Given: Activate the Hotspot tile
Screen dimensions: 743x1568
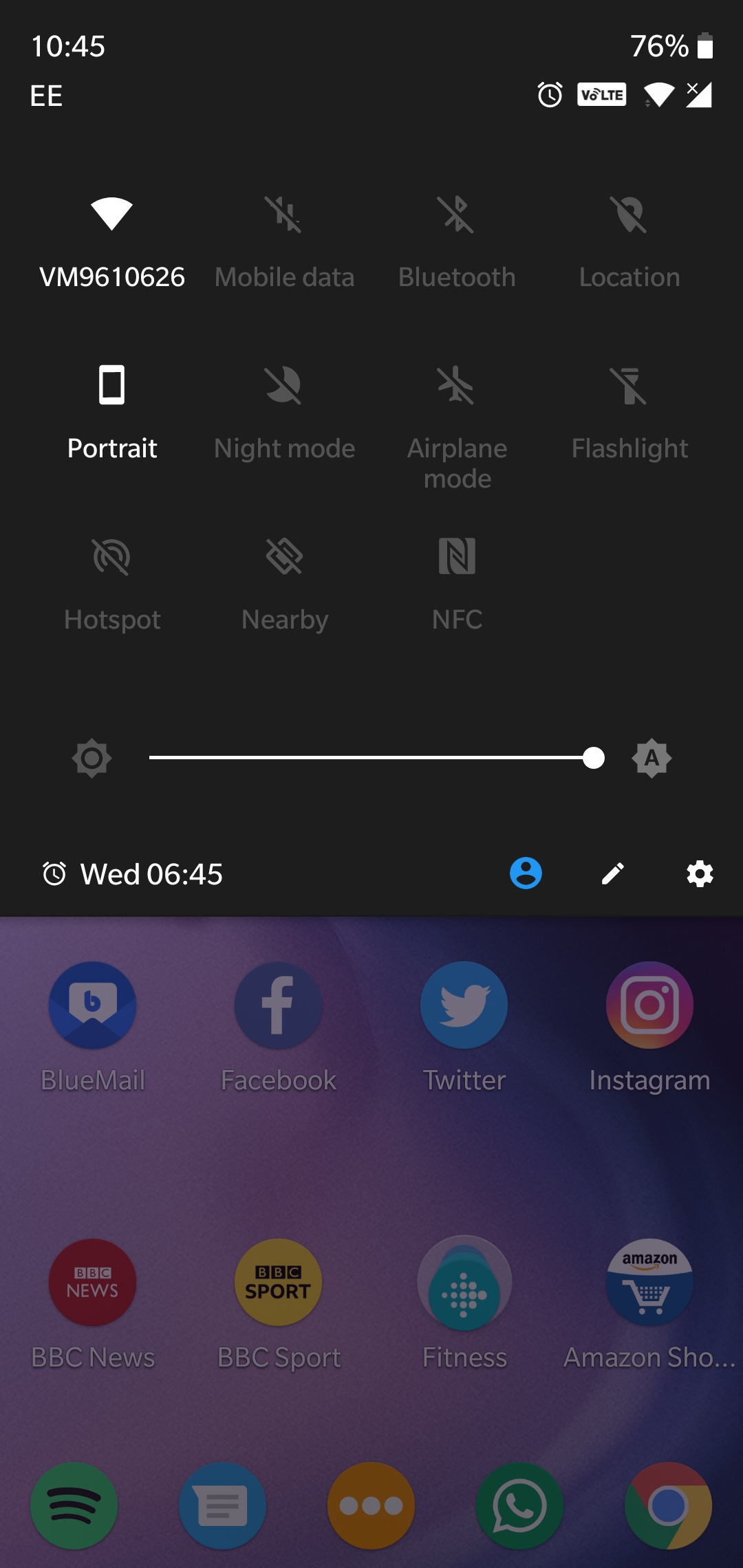Looking at the screenshot, I should [x=111, y=556].
